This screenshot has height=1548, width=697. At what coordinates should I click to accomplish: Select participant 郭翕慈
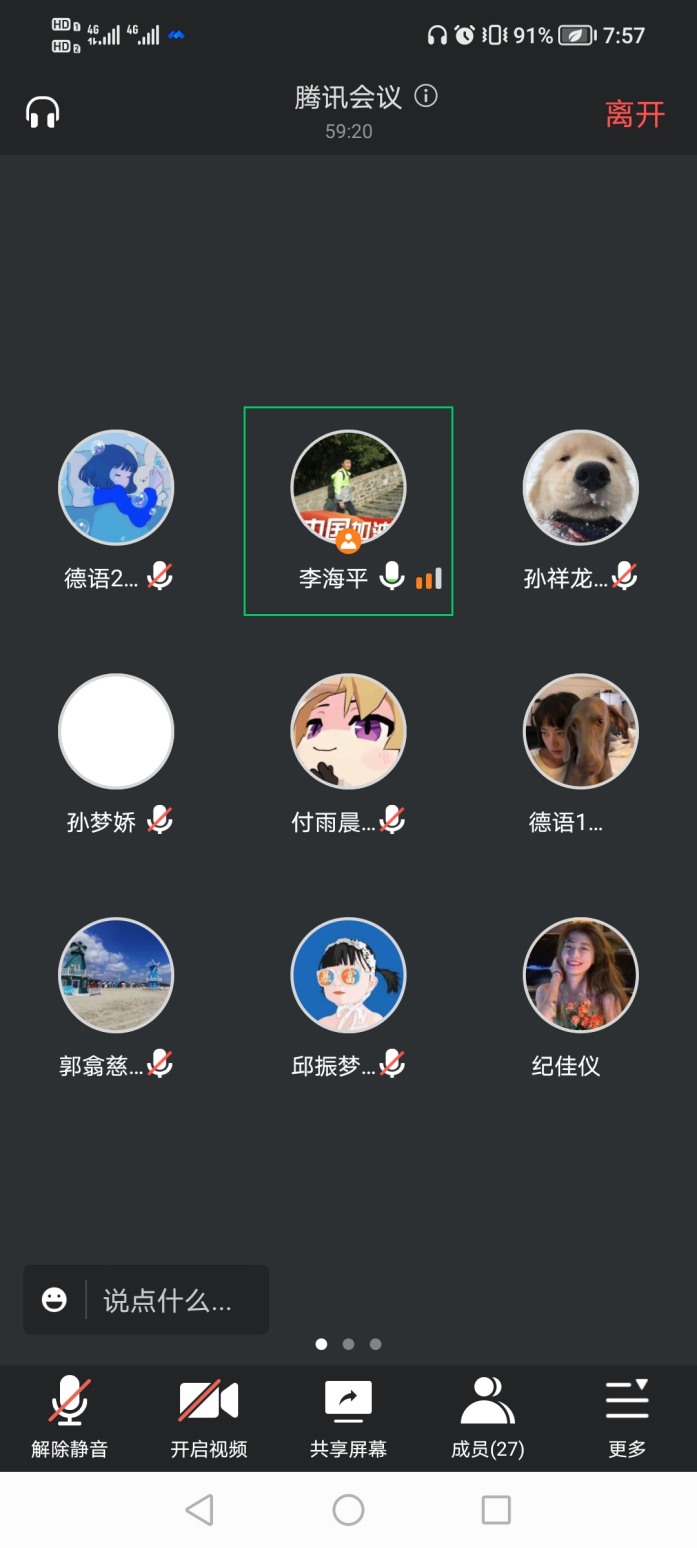(x=116, y=975)
